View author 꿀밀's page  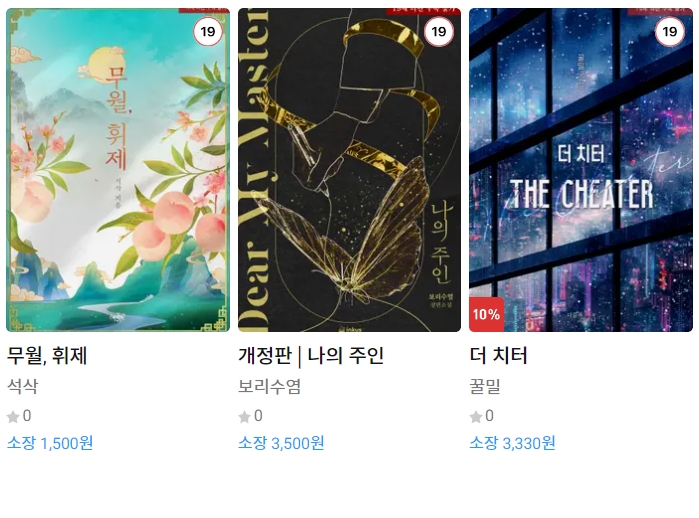485,387
